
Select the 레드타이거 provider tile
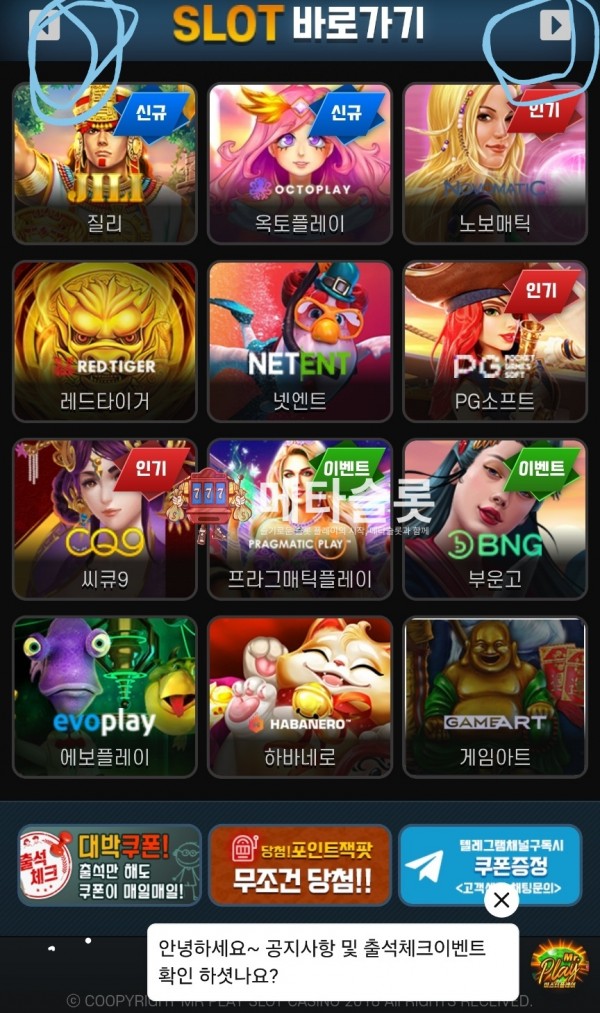[x=104, y=342]
